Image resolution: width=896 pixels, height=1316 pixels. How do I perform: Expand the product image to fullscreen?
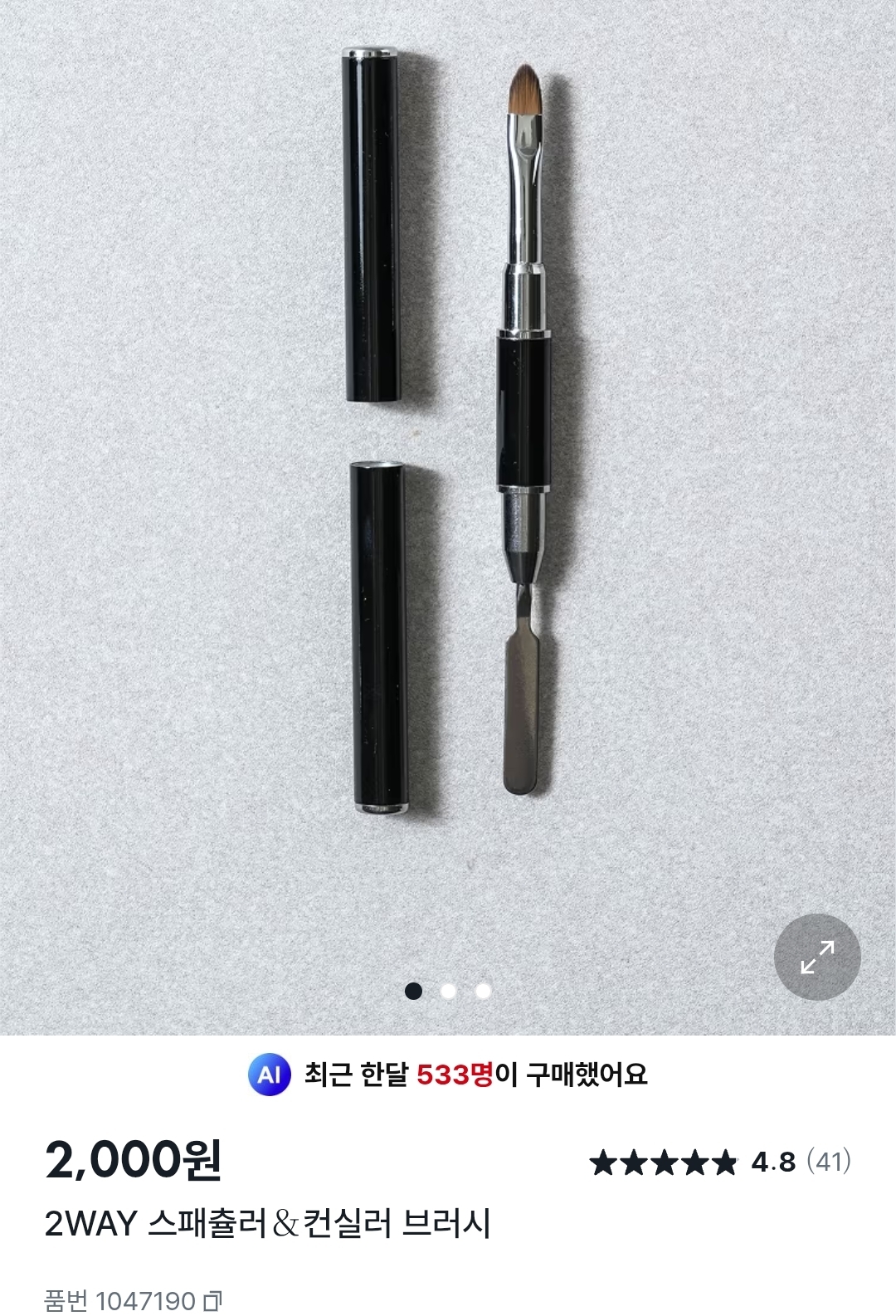point(816,957)
